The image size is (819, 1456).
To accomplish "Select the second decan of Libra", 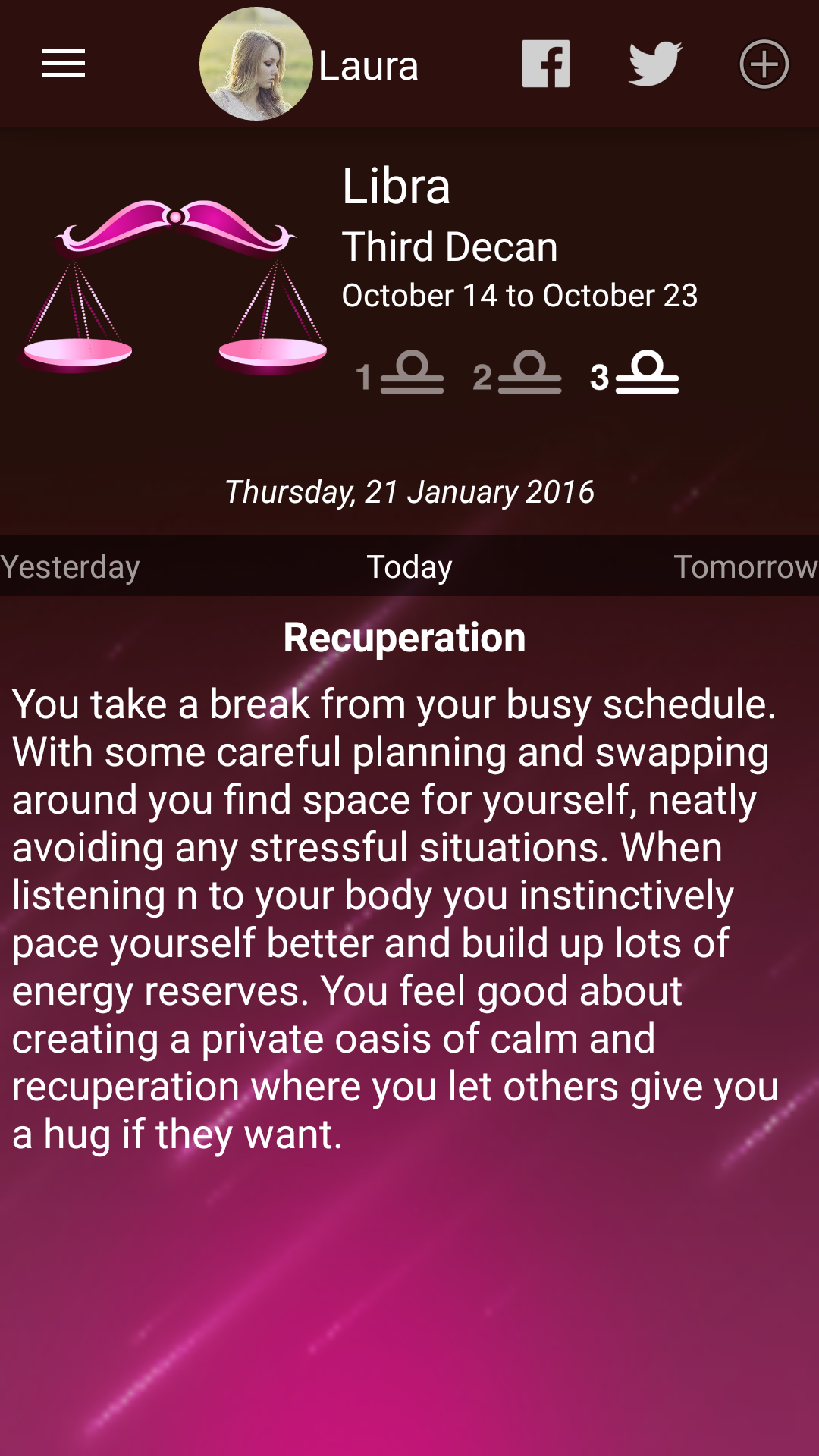I will tap(517, 374).
